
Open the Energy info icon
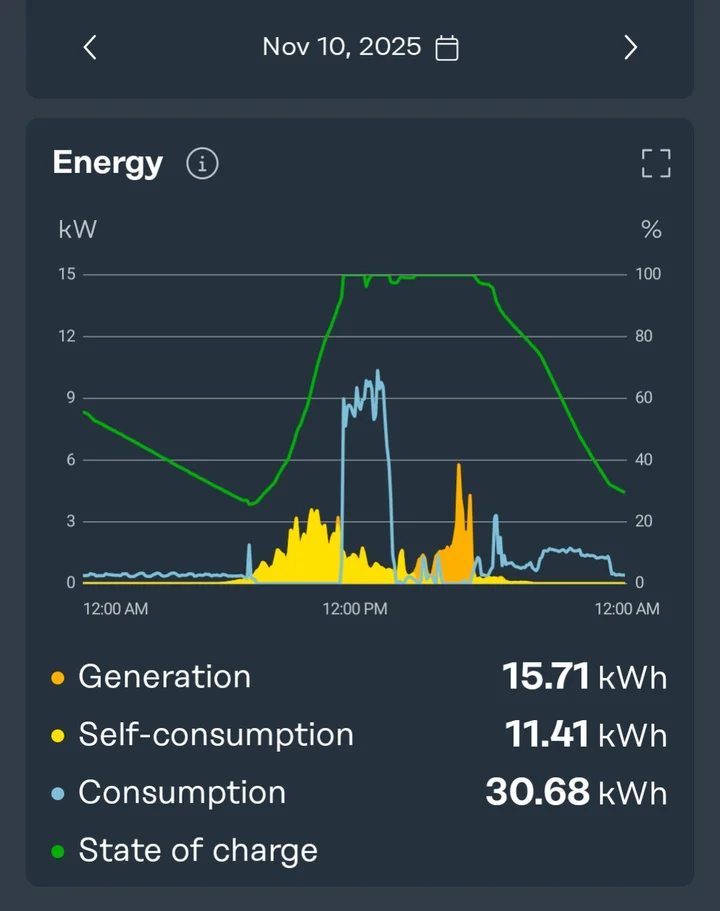coord(202,163)
